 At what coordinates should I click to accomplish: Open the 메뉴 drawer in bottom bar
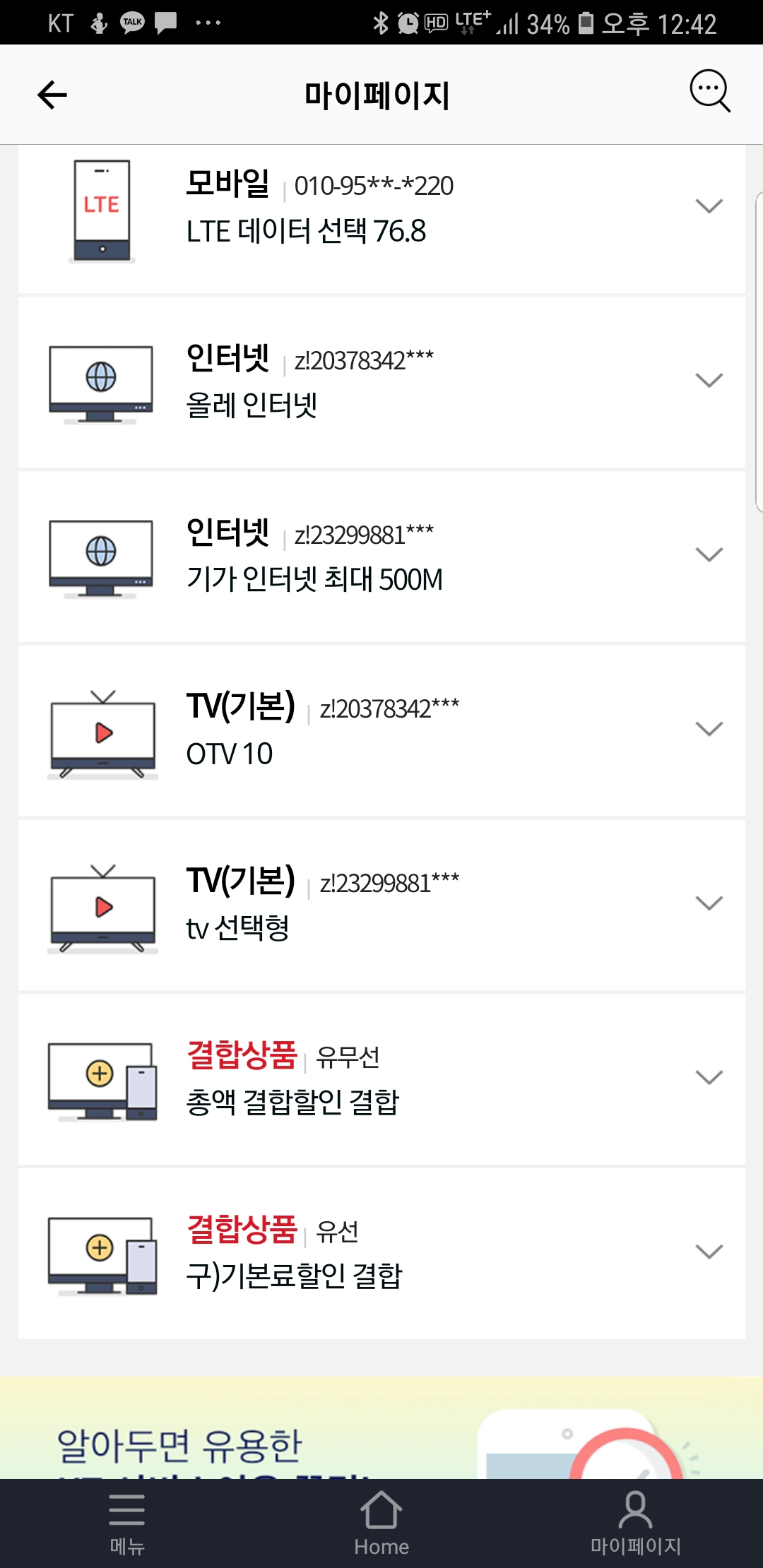coord(127,1523)
